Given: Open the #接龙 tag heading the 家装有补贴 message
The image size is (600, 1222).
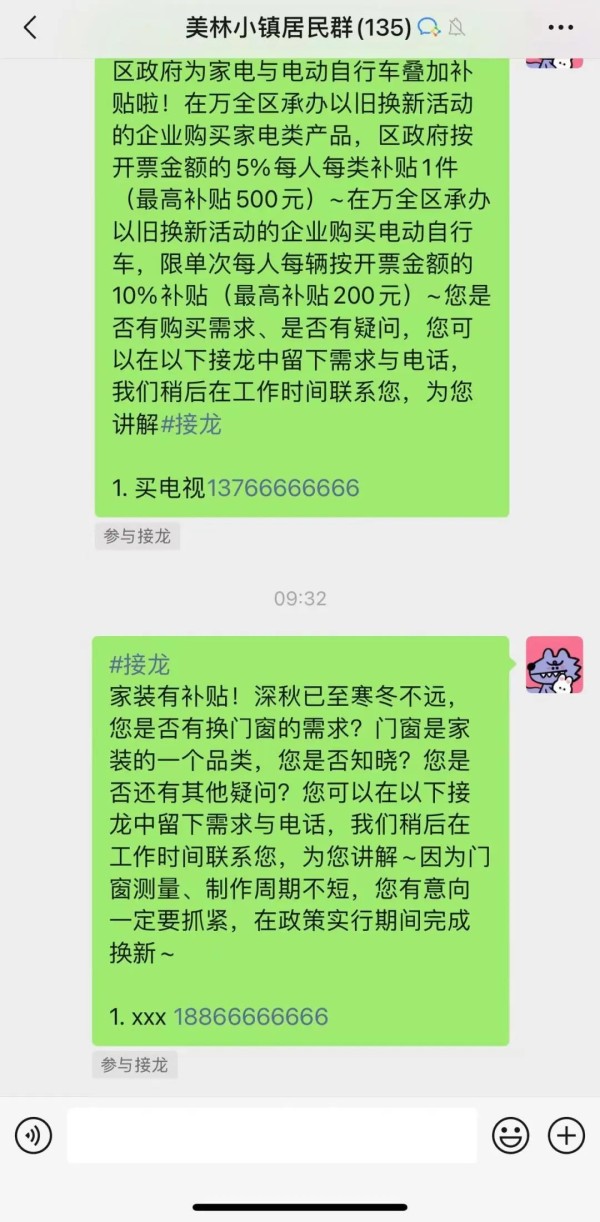Looking at the screenshot, I should [x=139, y=664].
